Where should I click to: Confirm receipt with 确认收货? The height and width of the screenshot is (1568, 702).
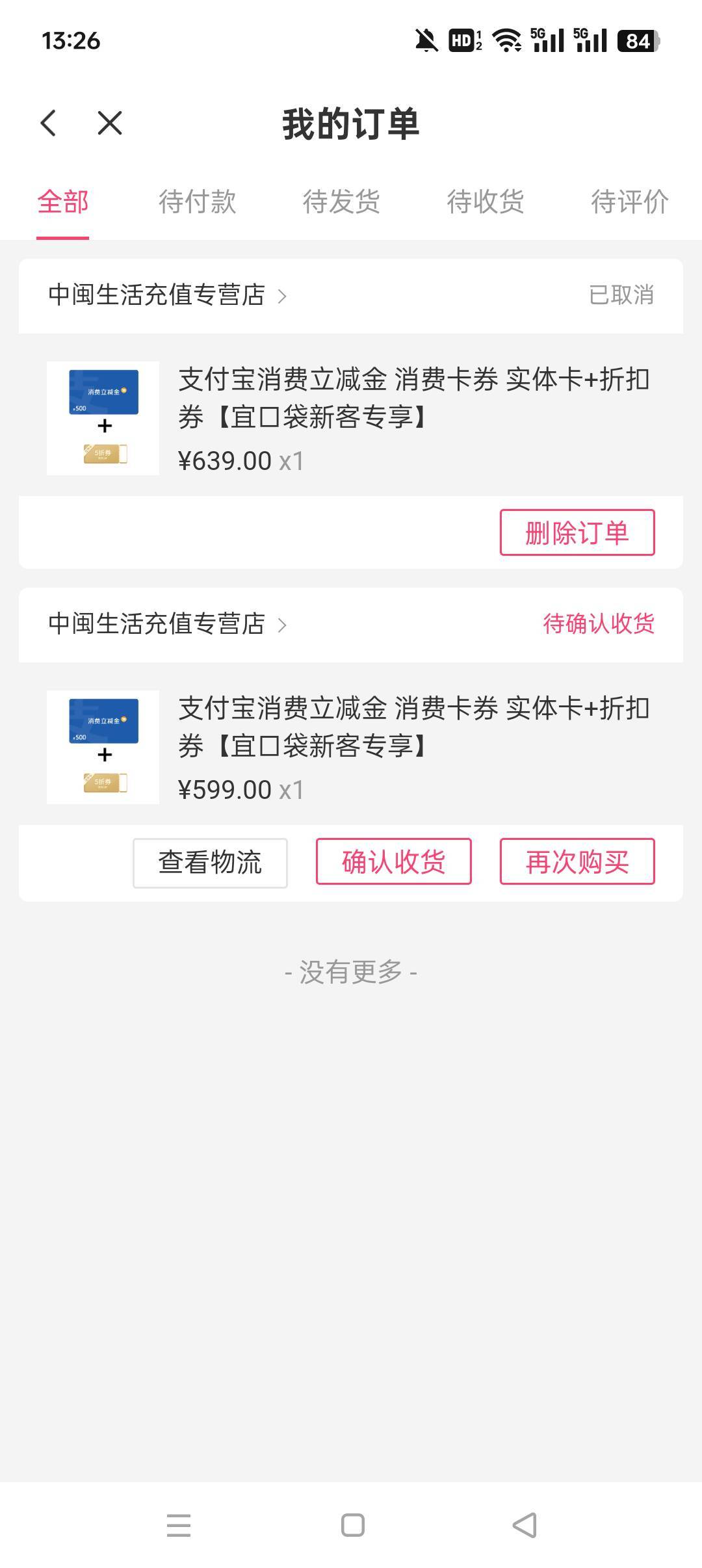point(393,861)
